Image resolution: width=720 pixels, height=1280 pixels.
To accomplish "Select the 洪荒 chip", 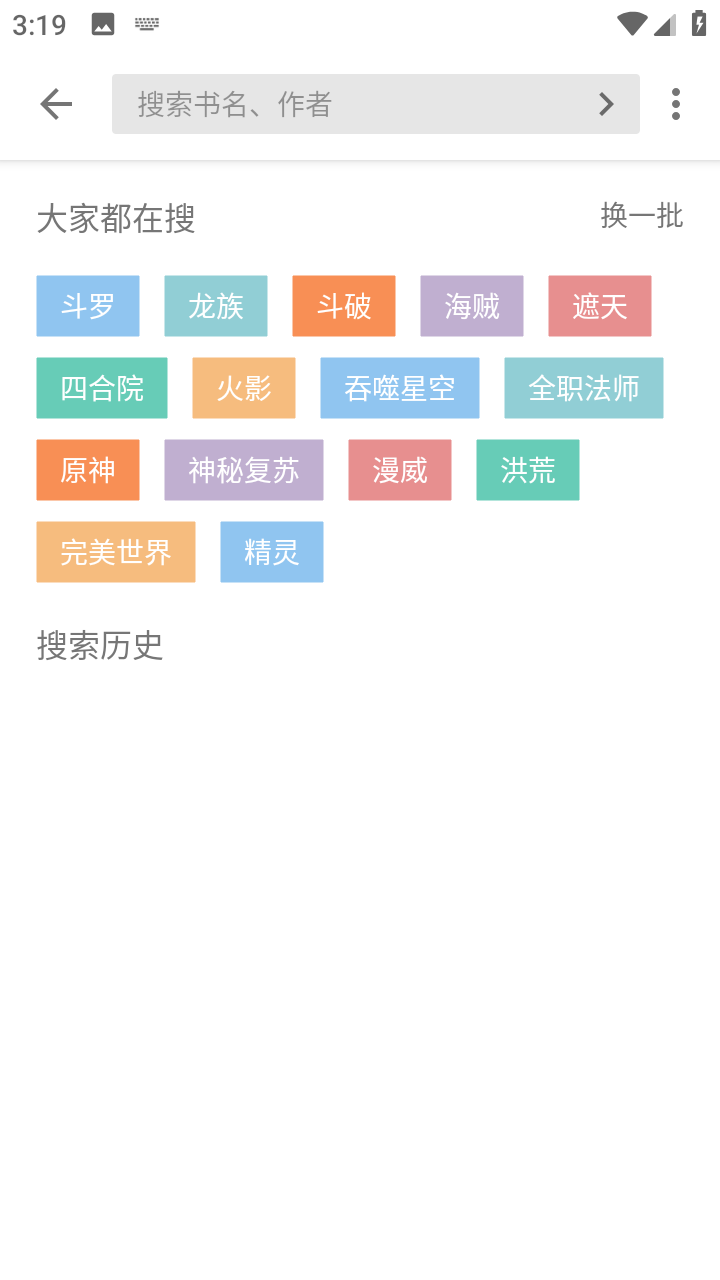I will 528,470.
